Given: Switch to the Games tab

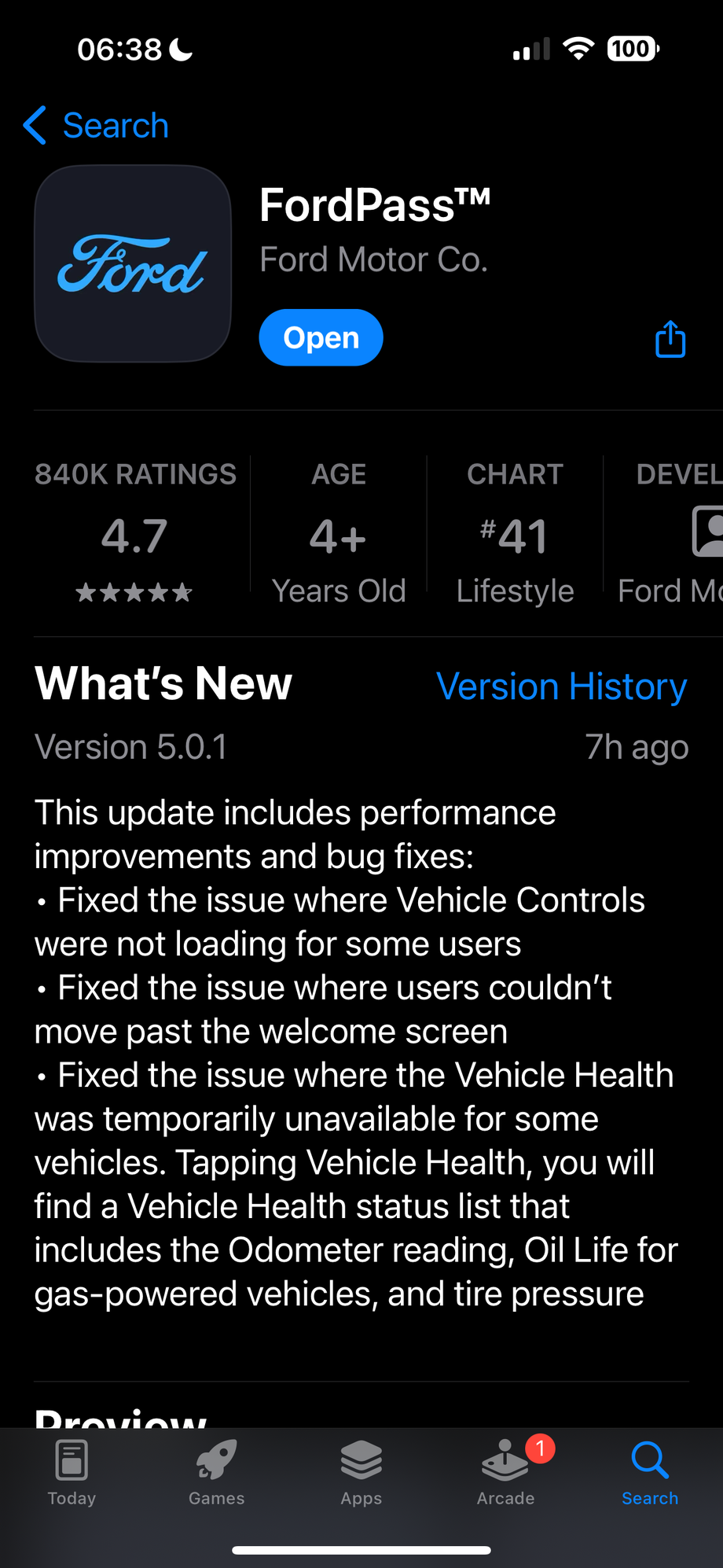Looking at the screenshot, I should click(216, 1472).
